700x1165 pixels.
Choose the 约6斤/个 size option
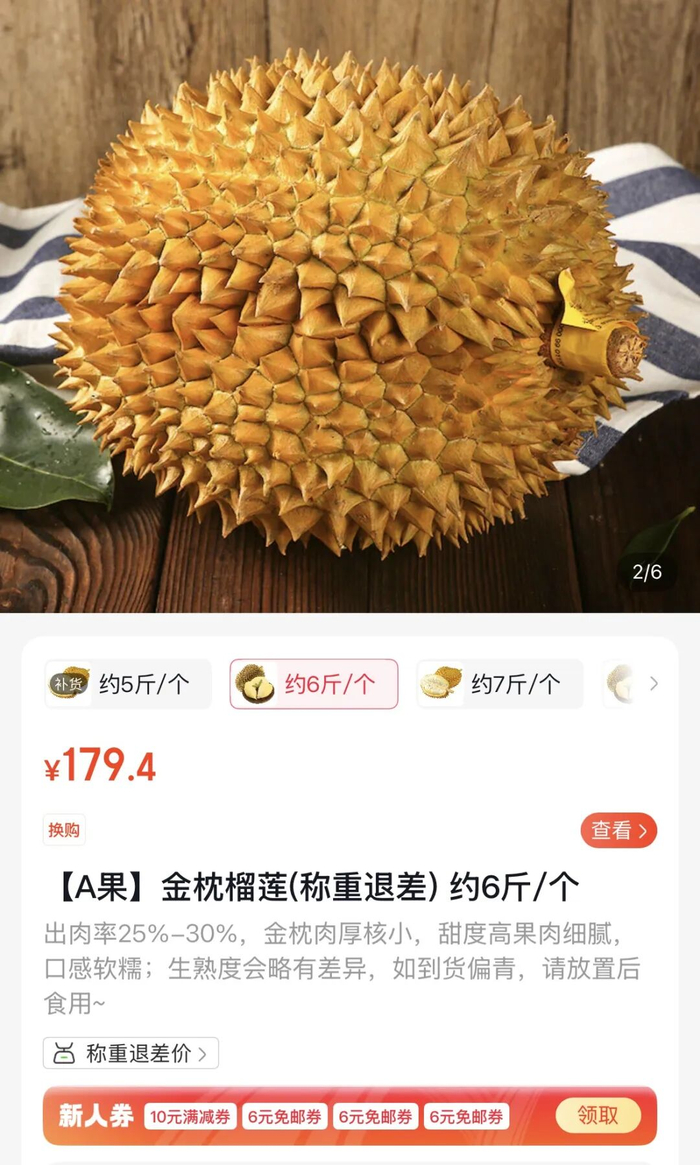click(x=314, y=684)
